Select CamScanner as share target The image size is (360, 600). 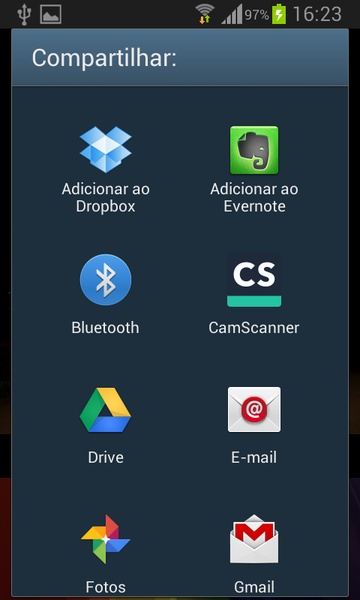(254, 294)
